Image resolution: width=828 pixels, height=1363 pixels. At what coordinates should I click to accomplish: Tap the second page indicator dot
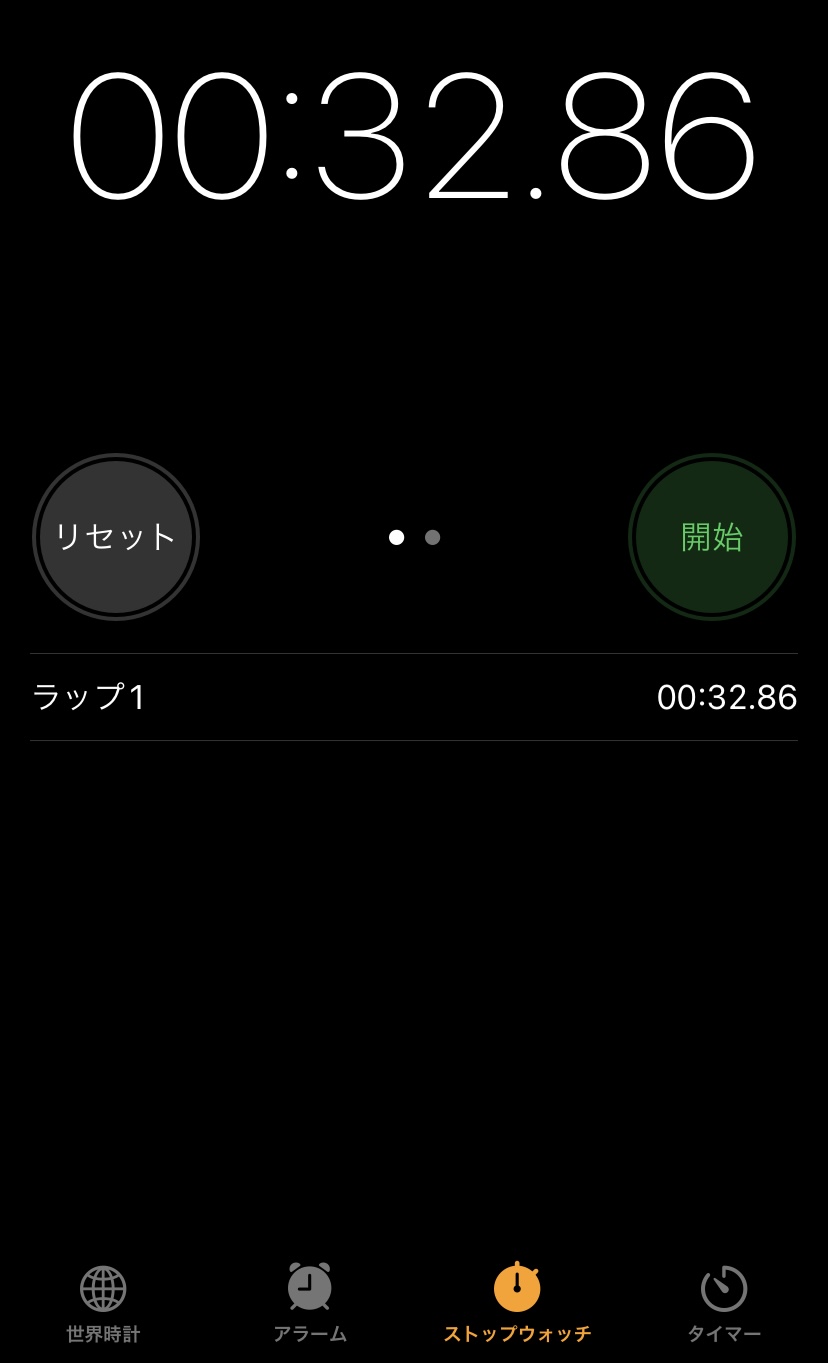pyautogui.click(x=432, y=537)
